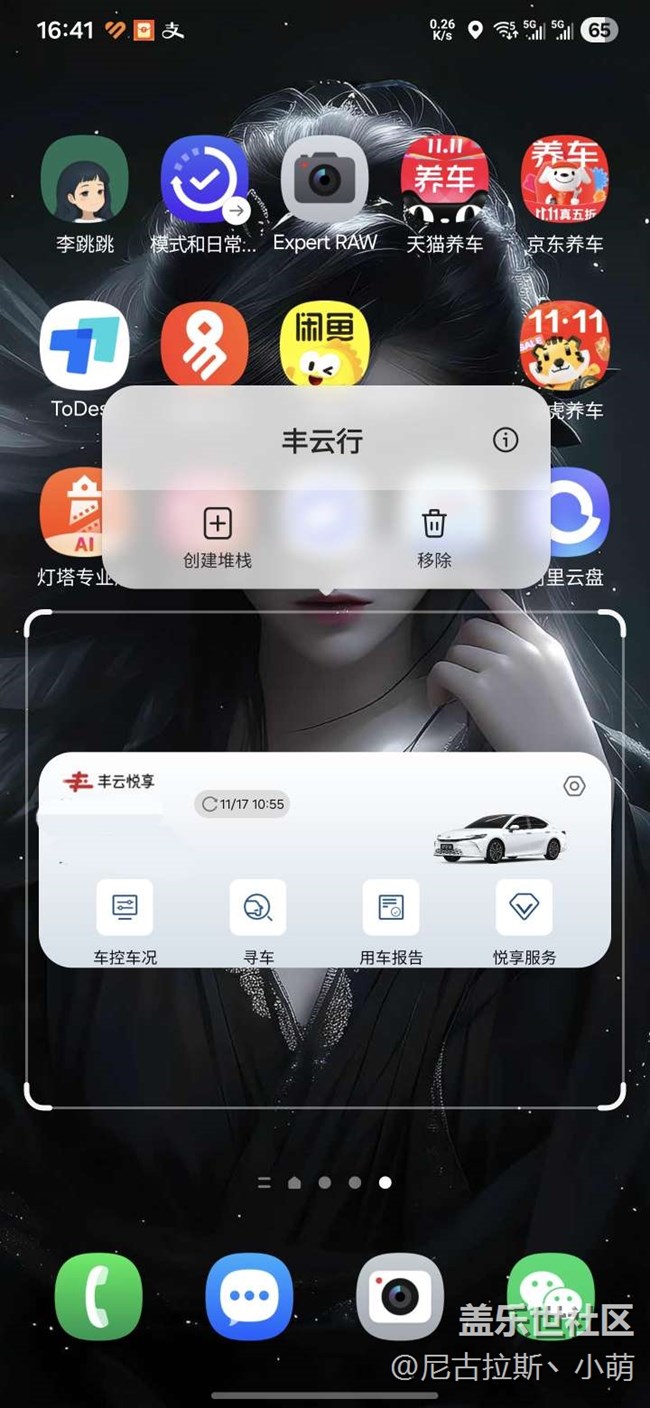Jump to the home page indicator

pyautogui.click(x=294, y=1182)
